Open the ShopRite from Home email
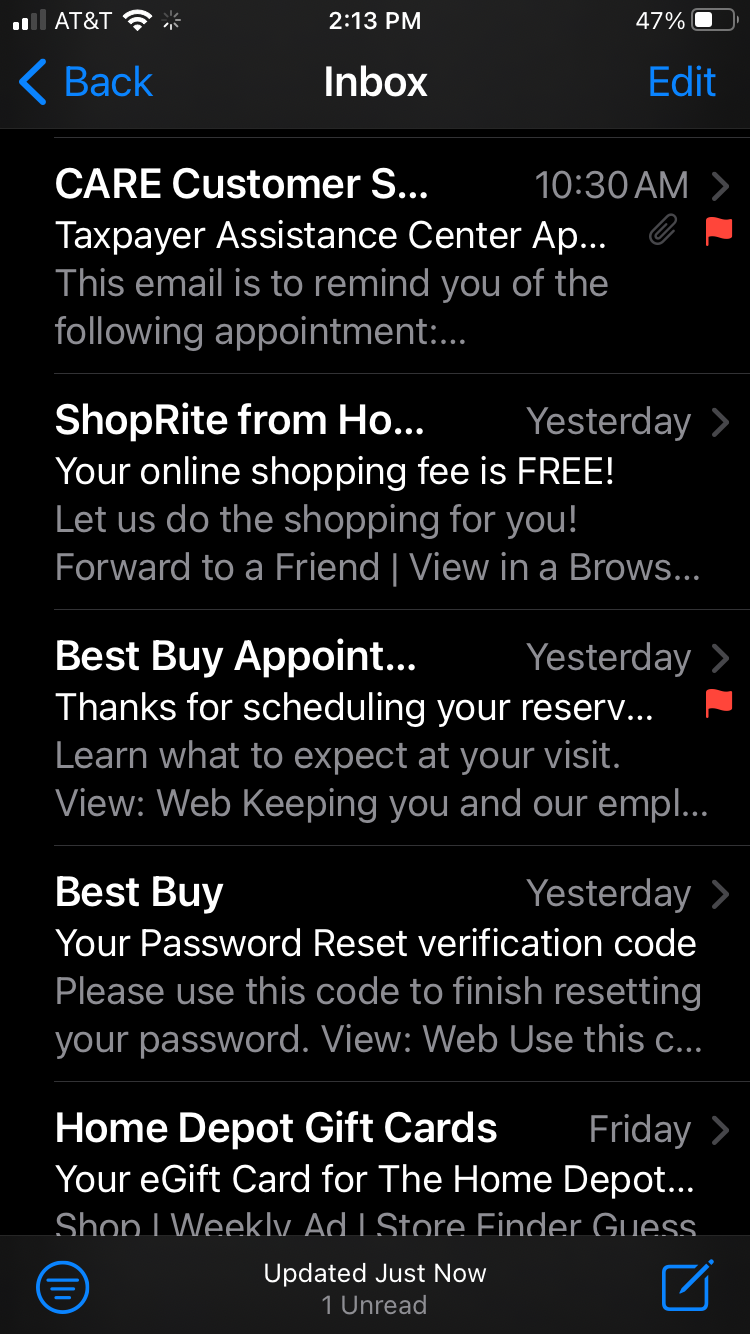Viewport: 750px width, 1334px height. tap(380, 493)
